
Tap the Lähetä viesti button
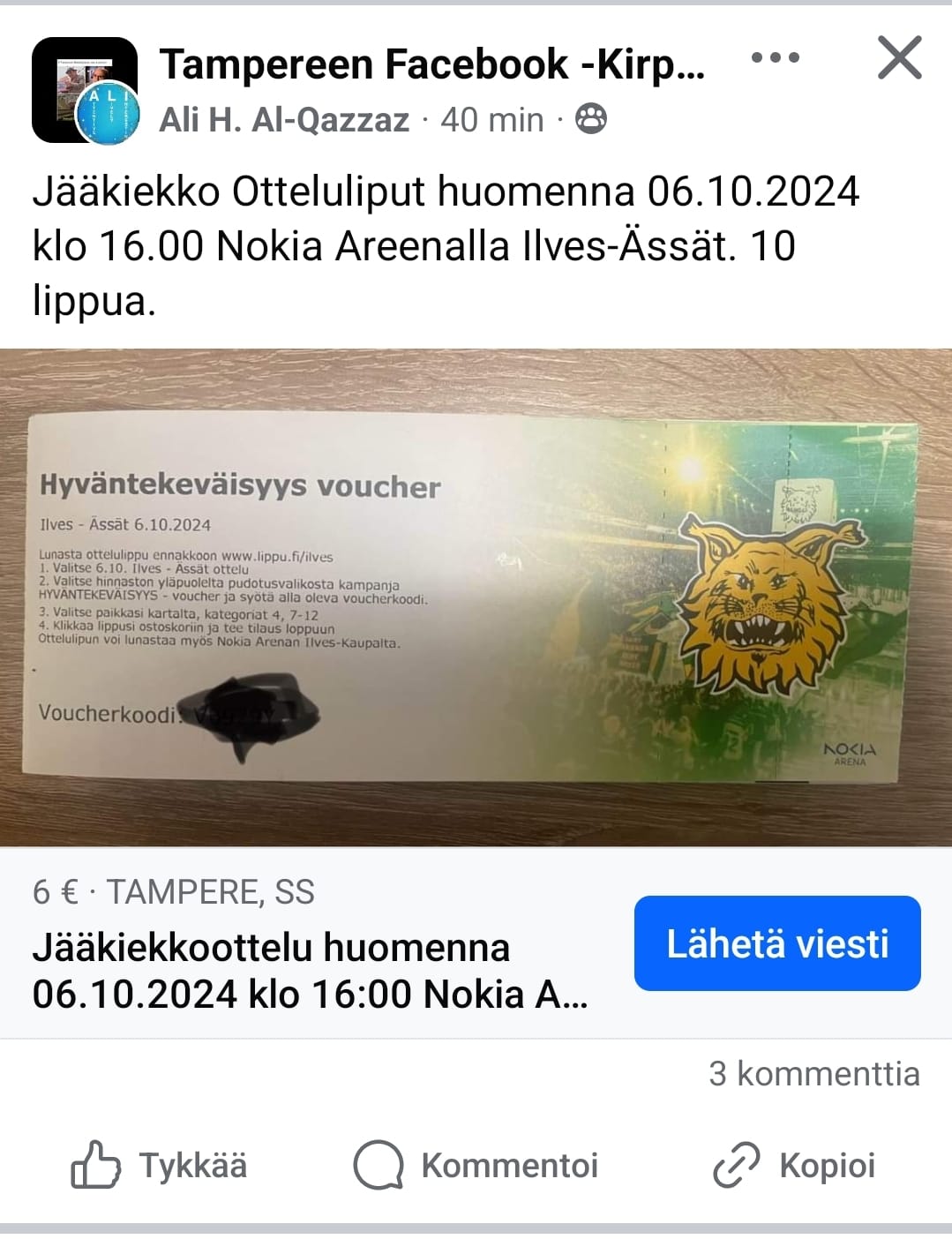[x=776, y=943]
